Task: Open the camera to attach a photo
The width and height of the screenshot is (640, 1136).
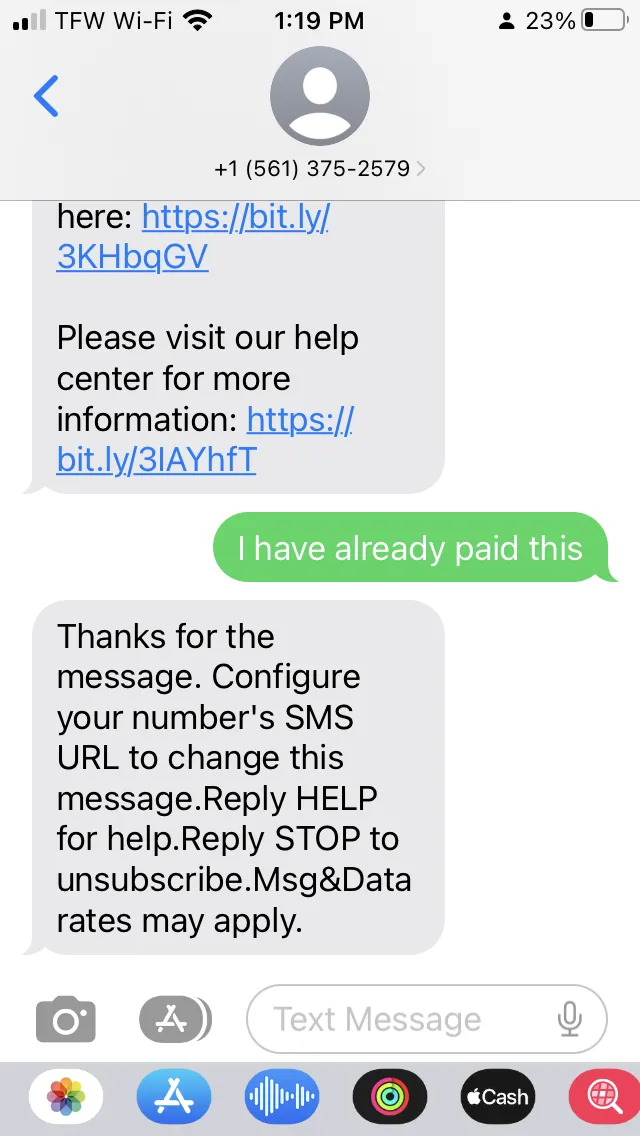Action: tap(66, 1020)
